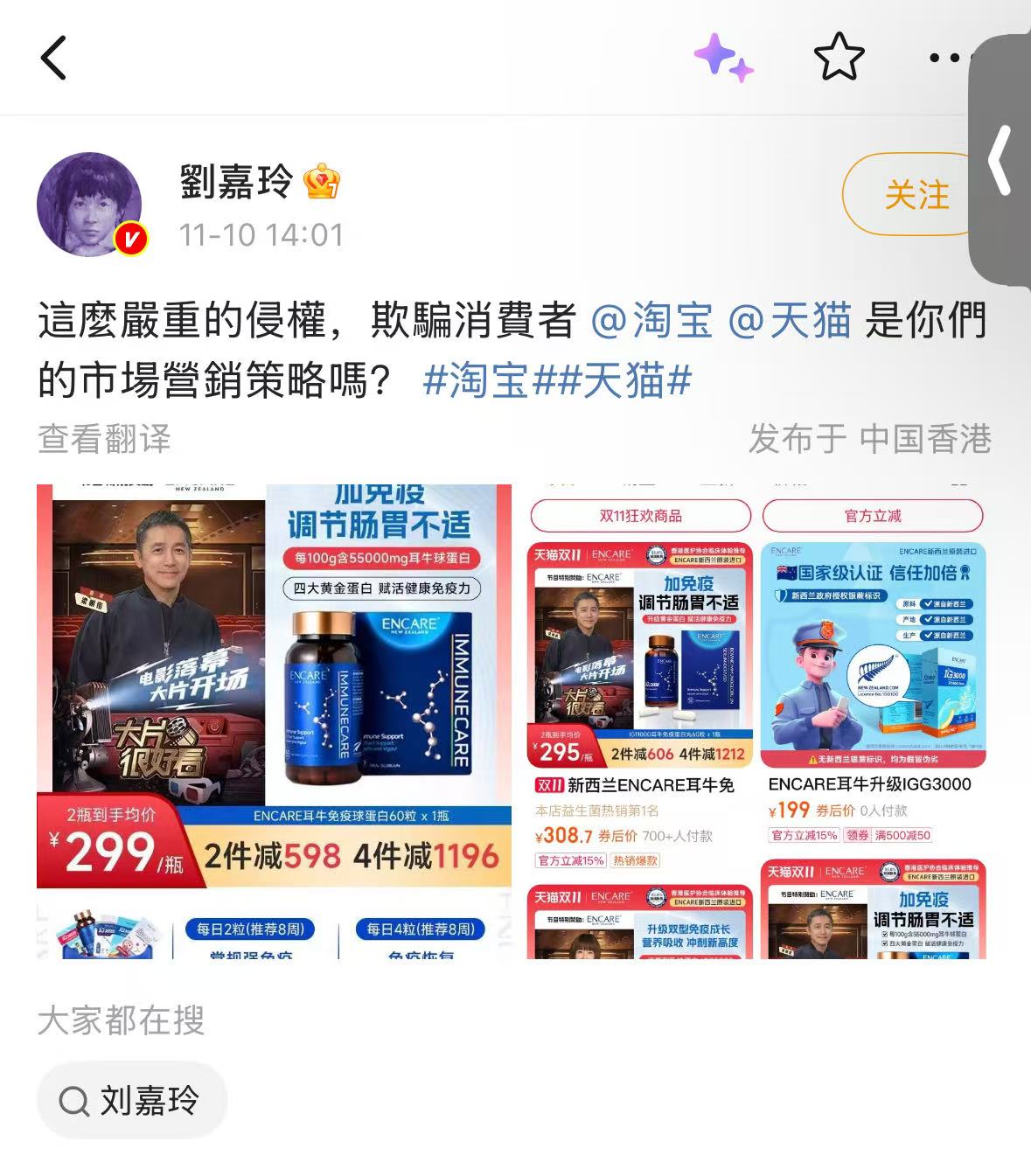The image size is (1031, 1176).
Task: Open the @淘宝 mention link
Action: [x=651, y=320]
